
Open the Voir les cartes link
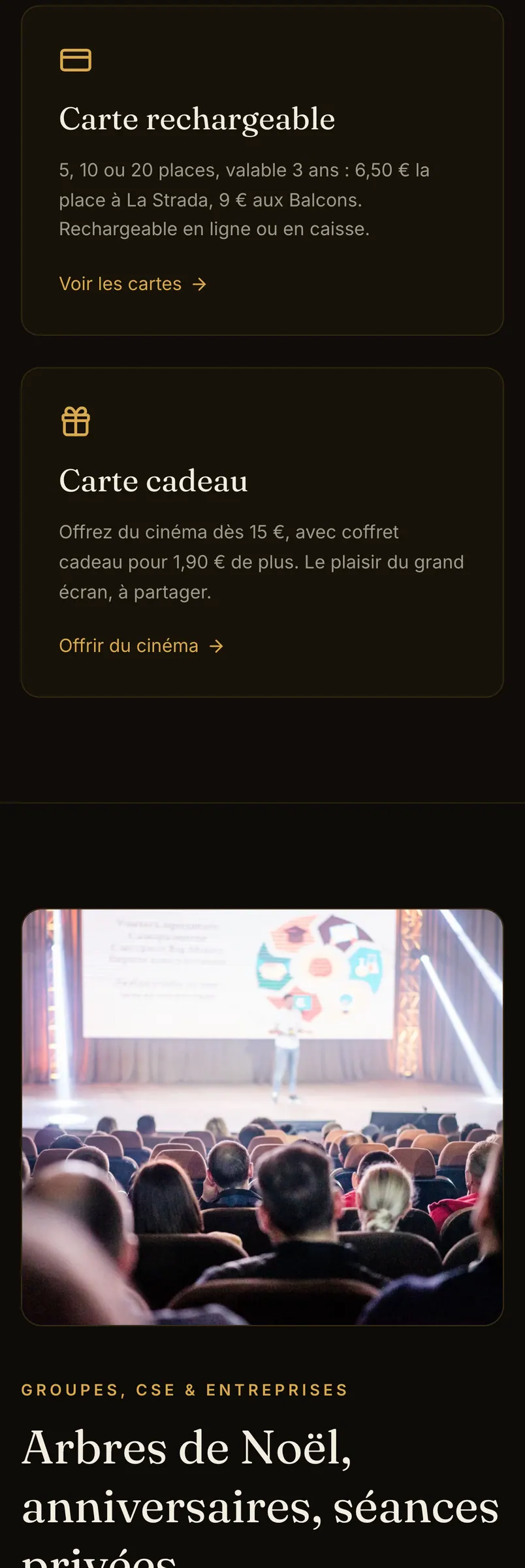click(133, 284)
